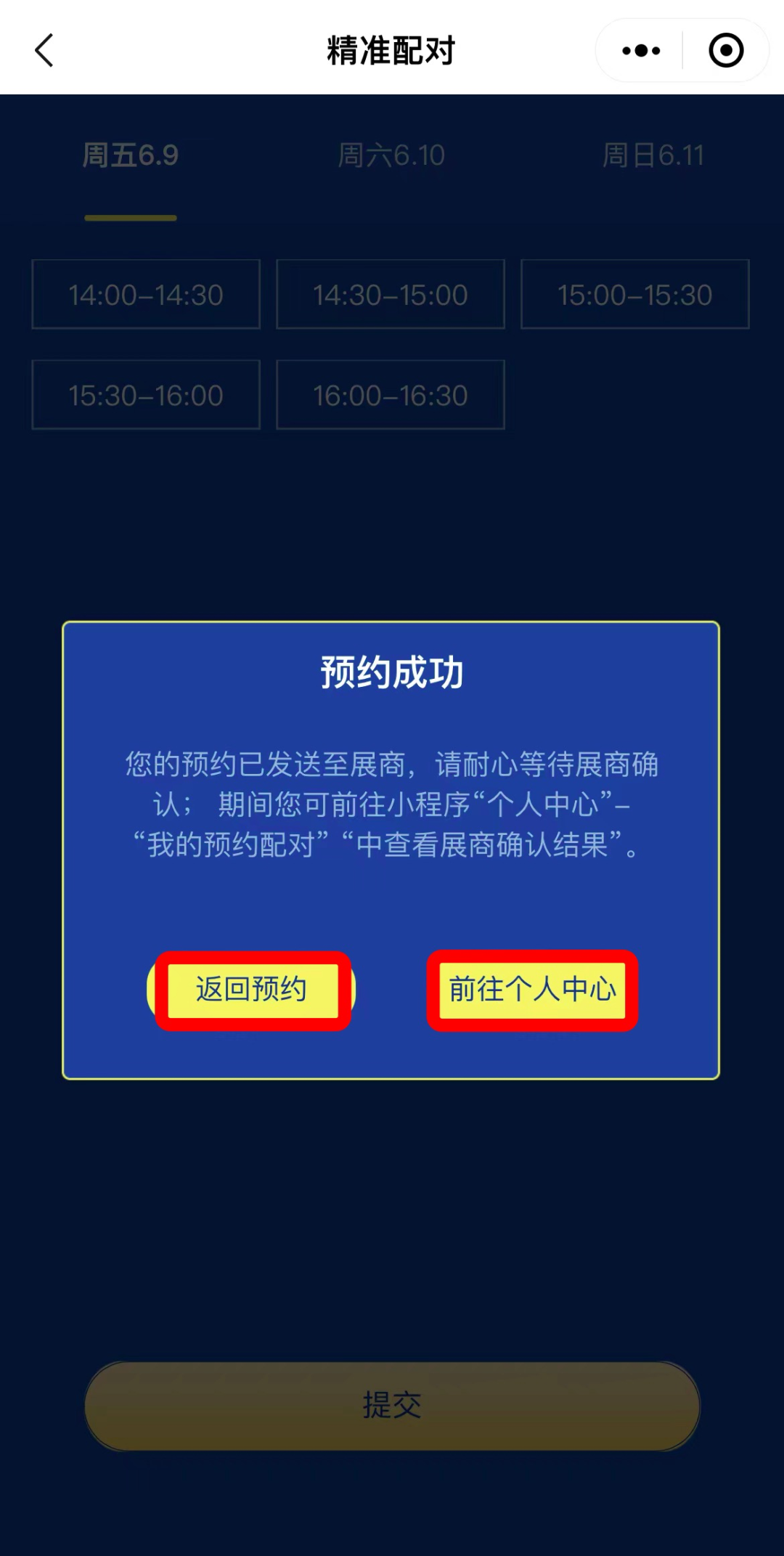
Task: Go to personal center via 前往个人中心
Action: [532, 990]
